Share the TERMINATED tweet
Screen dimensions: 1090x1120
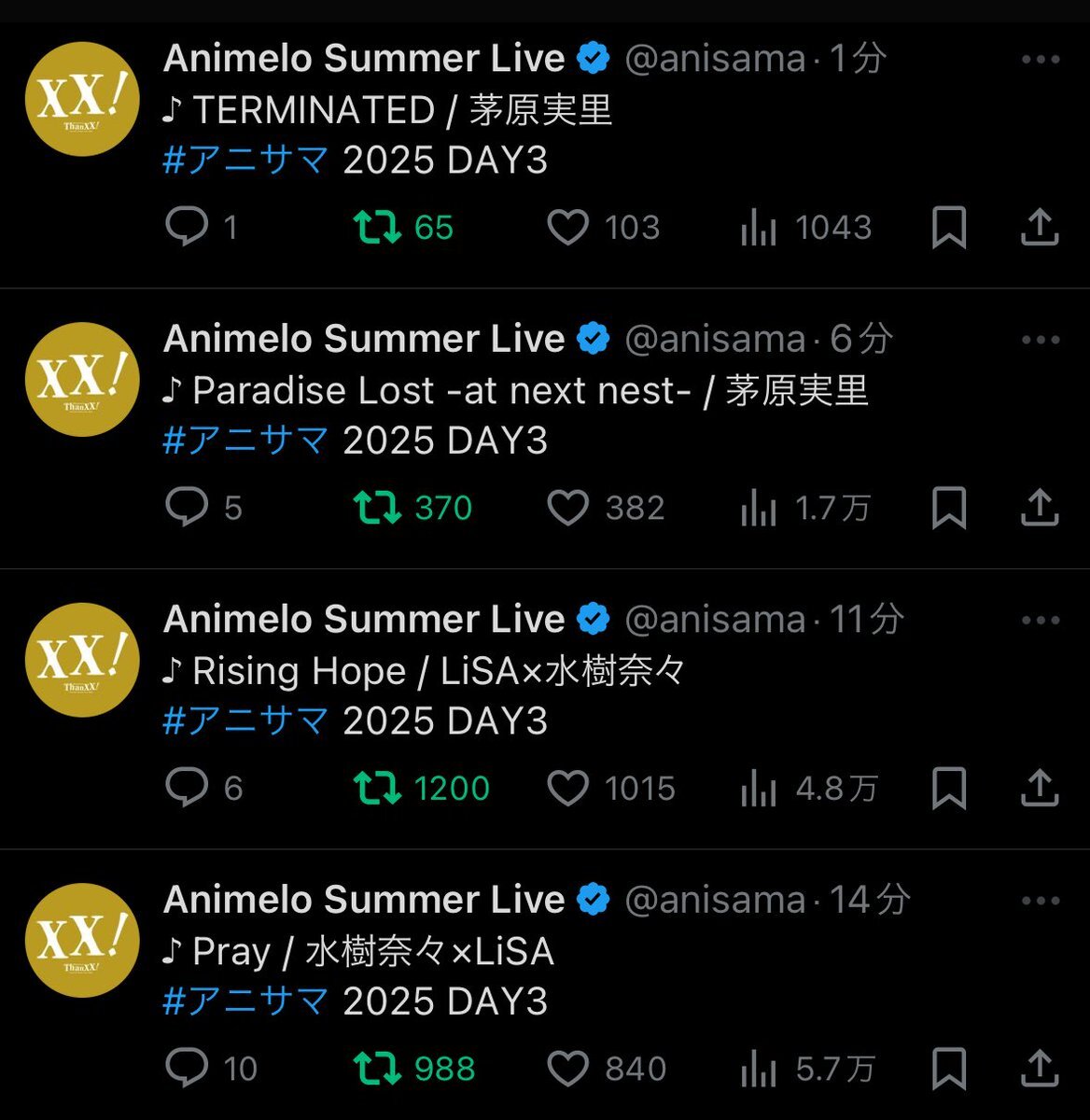[x=1040, y=227]
